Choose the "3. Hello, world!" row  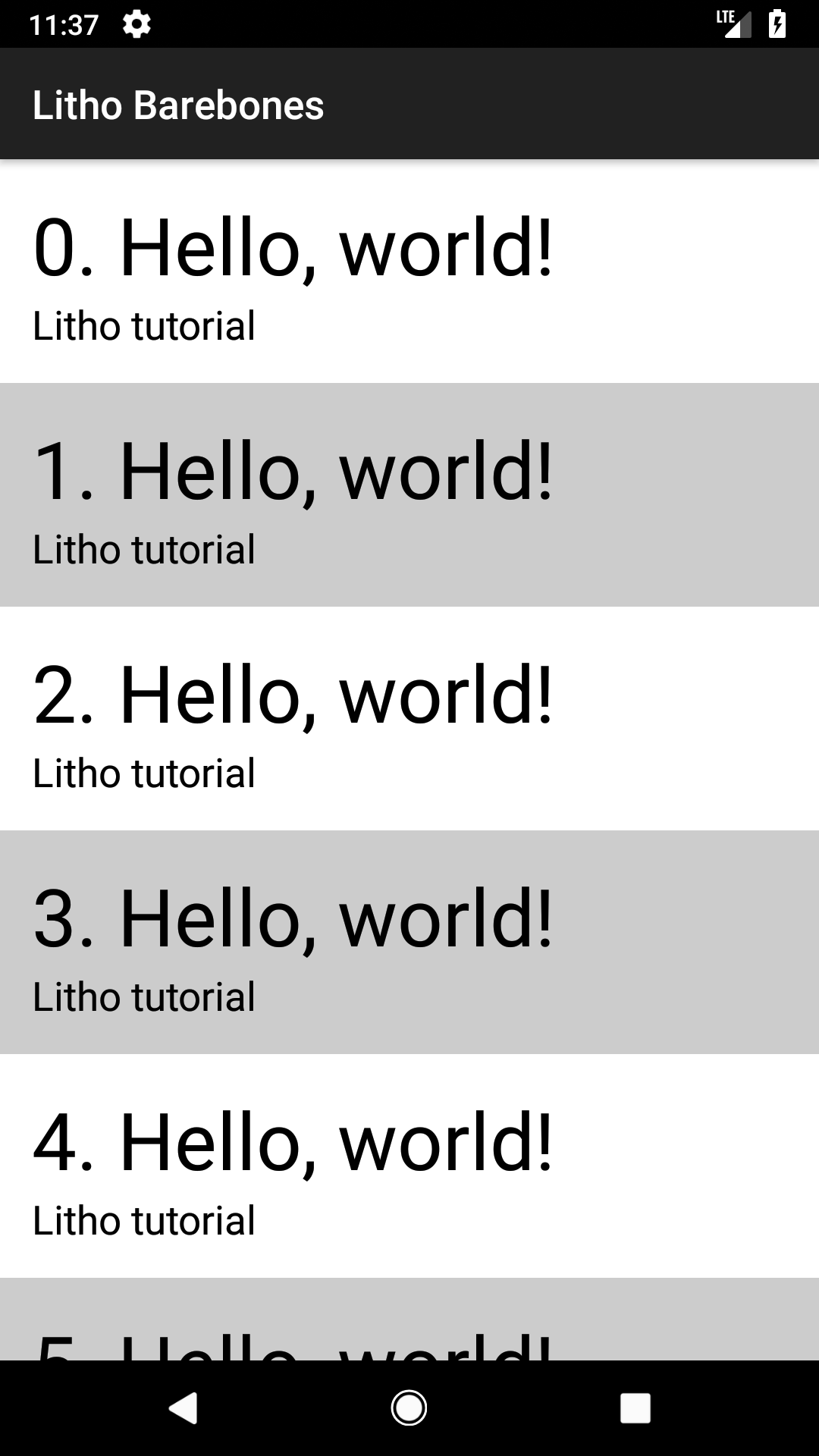[409, 942]
